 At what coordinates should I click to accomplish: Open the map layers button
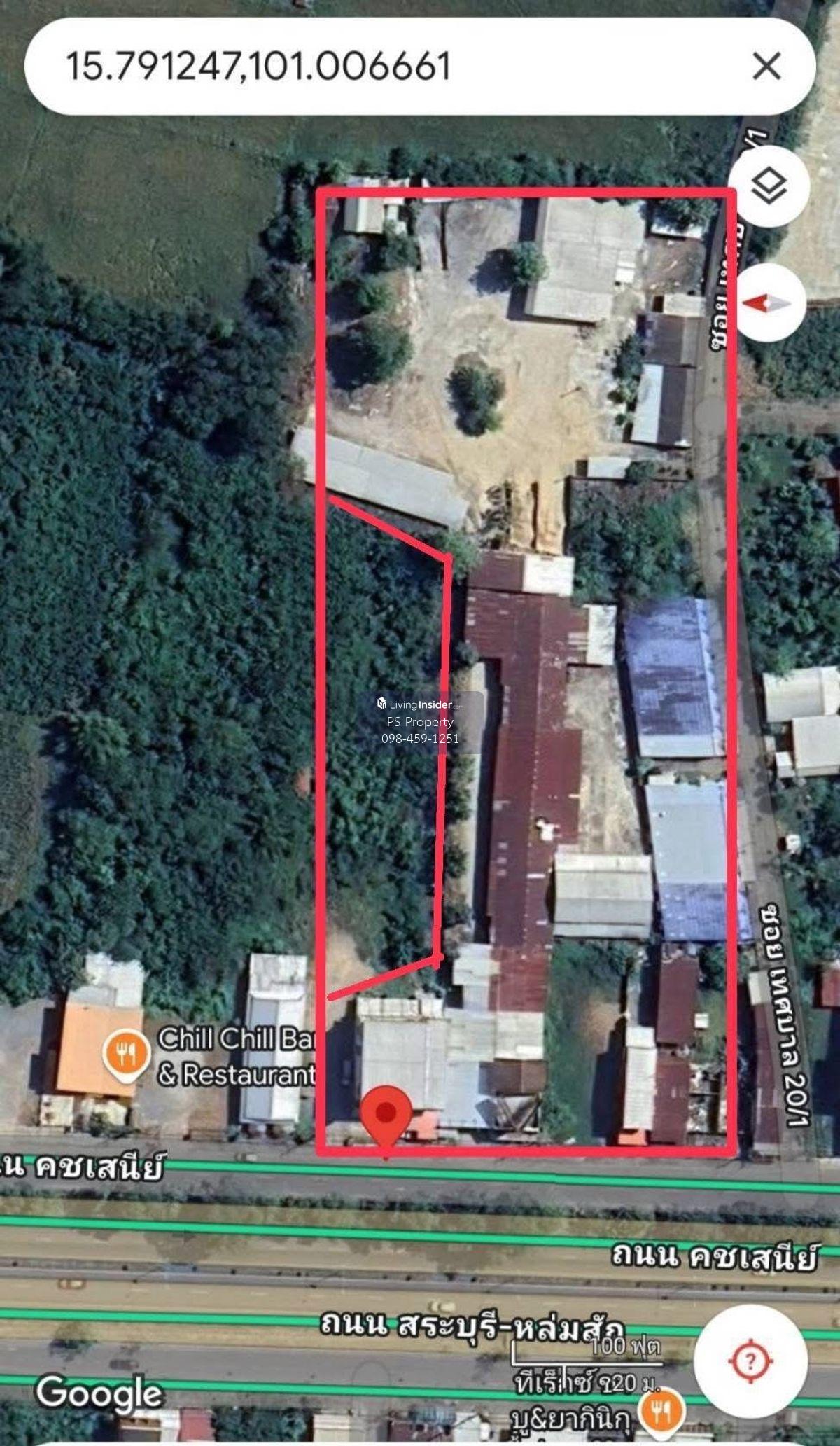[x=769, y=186]
